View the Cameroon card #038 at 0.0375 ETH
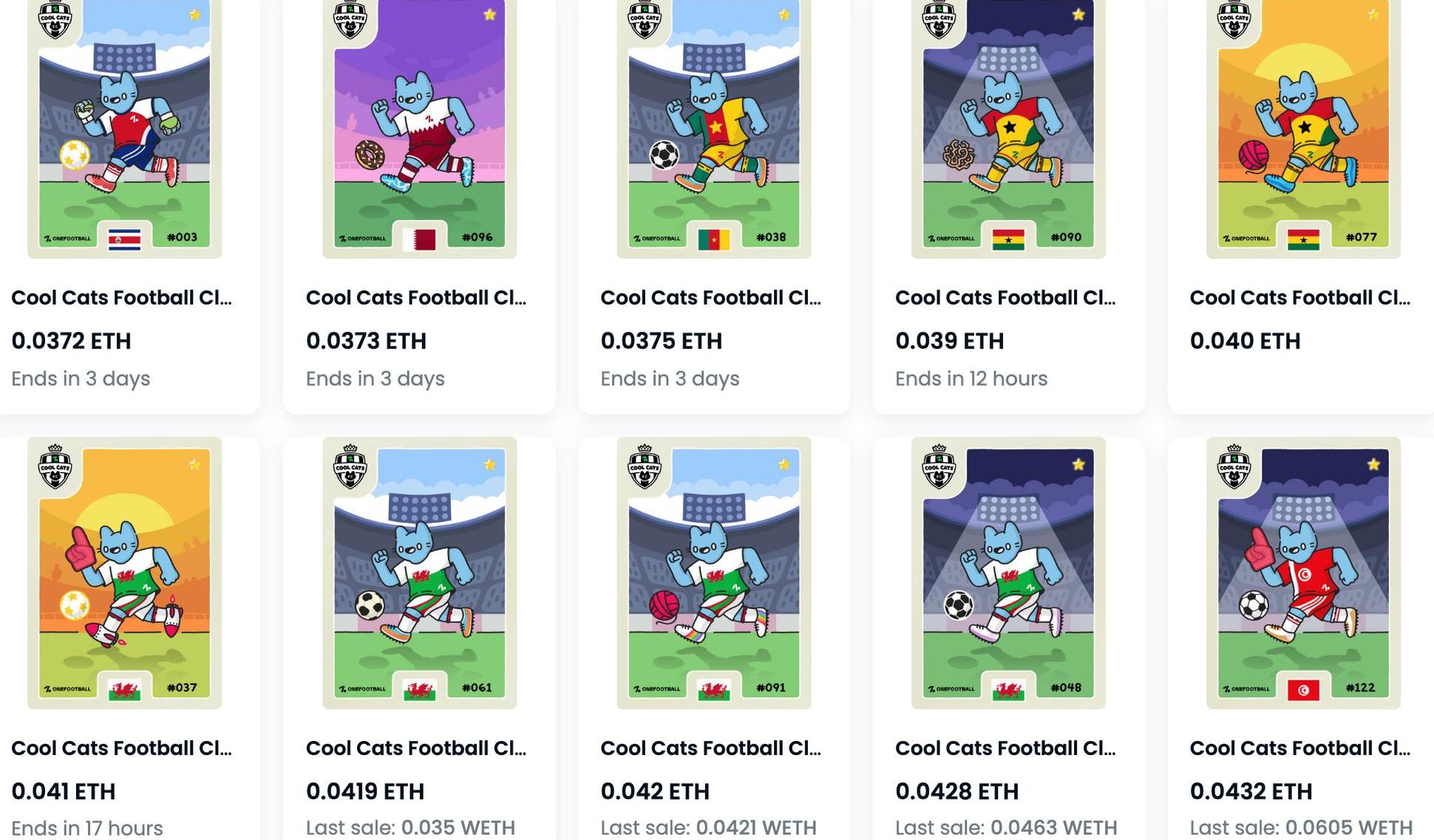1434x840 pixels. [x=713, y=129]
